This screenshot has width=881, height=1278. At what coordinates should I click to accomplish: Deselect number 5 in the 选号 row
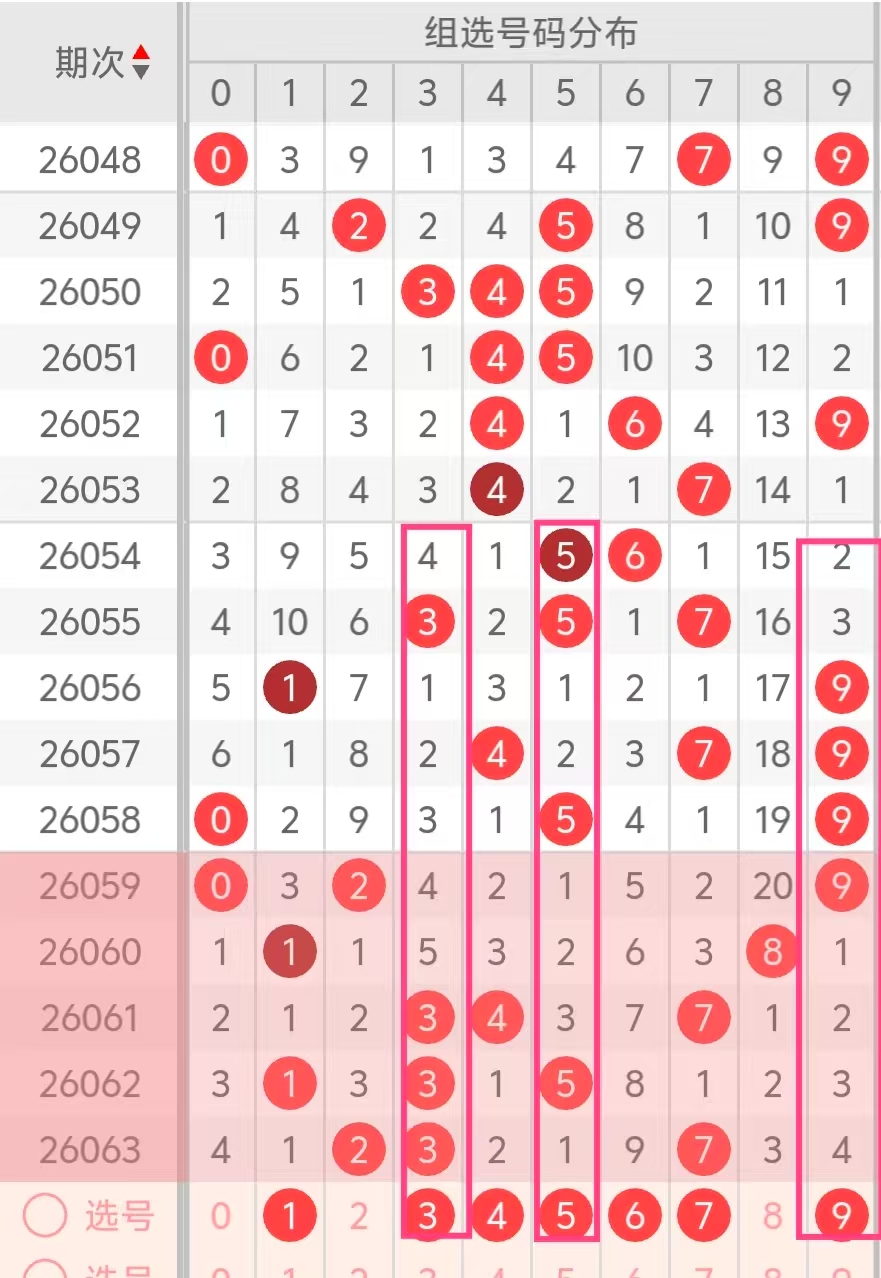coord(565,1215)
